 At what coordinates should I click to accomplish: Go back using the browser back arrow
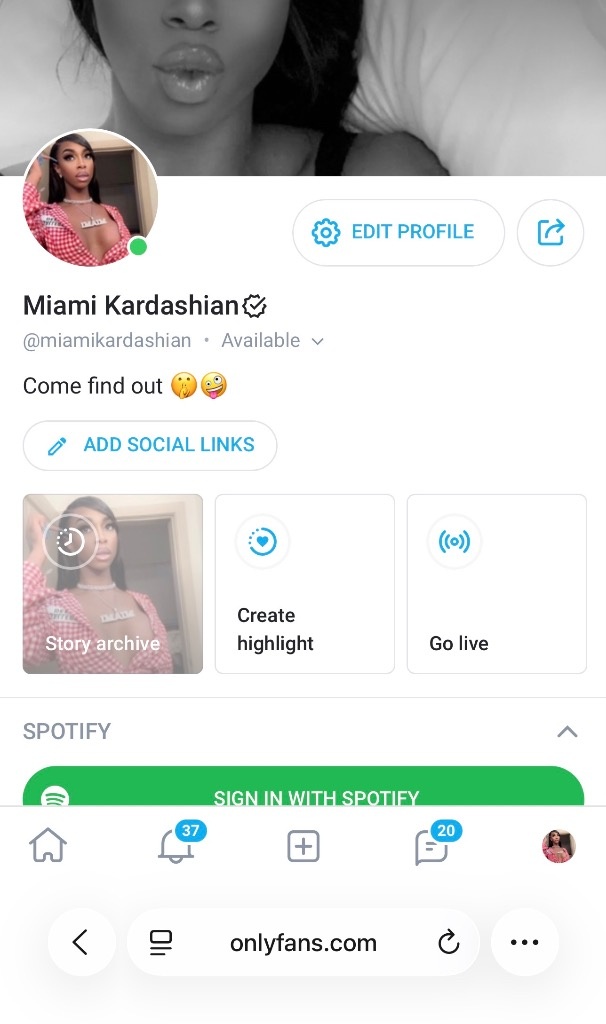point(81,942)
